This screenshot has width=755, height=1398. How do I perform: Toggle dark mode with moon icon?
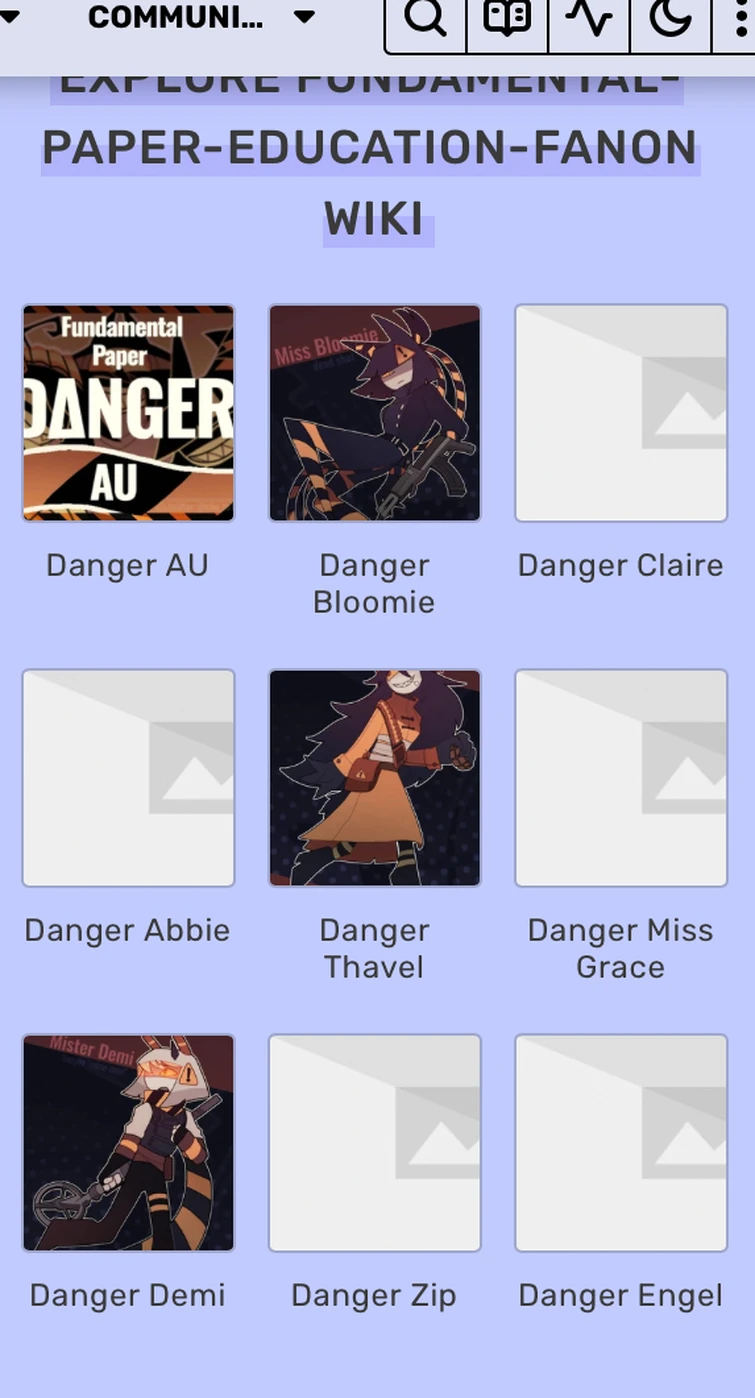(670, 19)
